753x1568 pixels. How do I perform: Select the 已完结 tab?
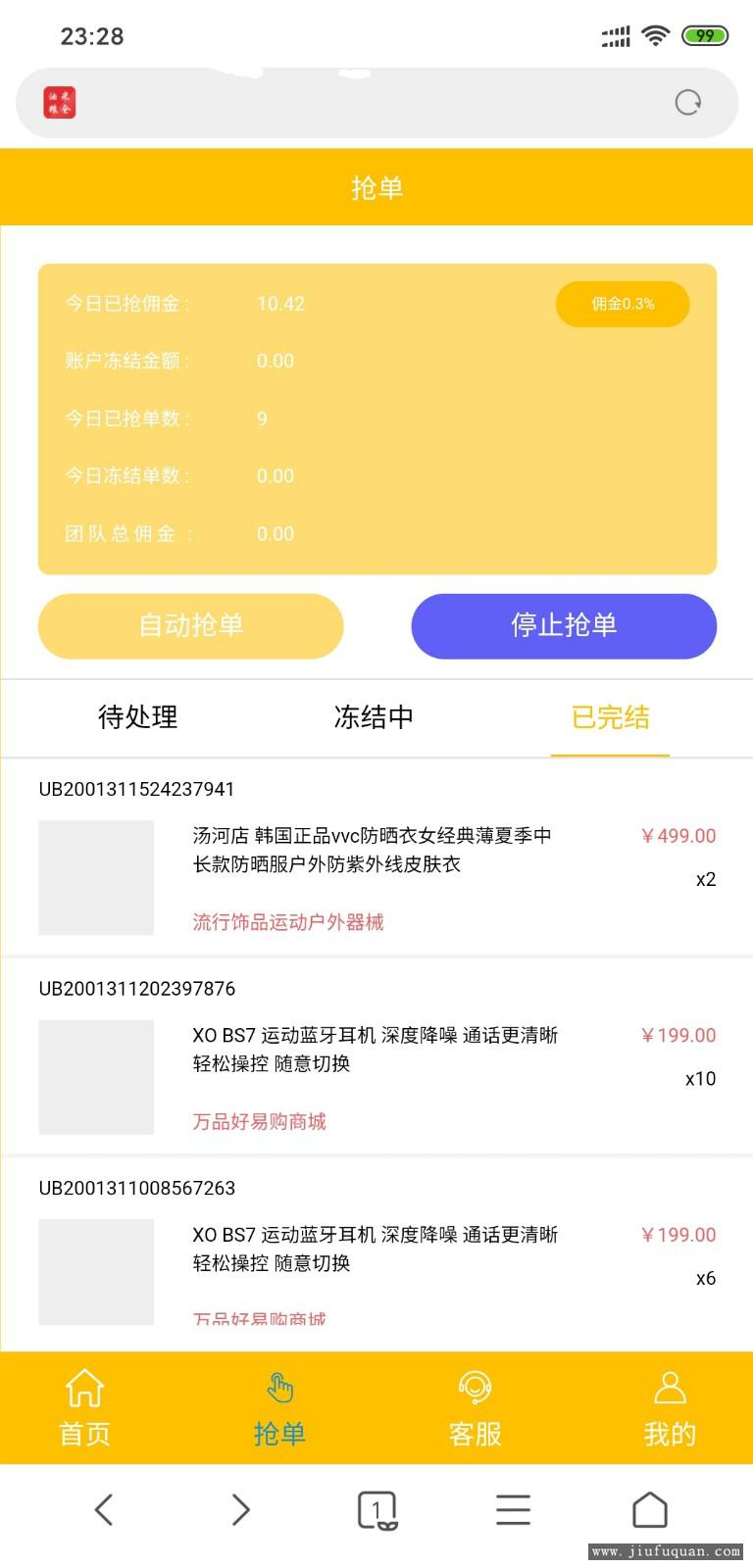coord(610,717)
